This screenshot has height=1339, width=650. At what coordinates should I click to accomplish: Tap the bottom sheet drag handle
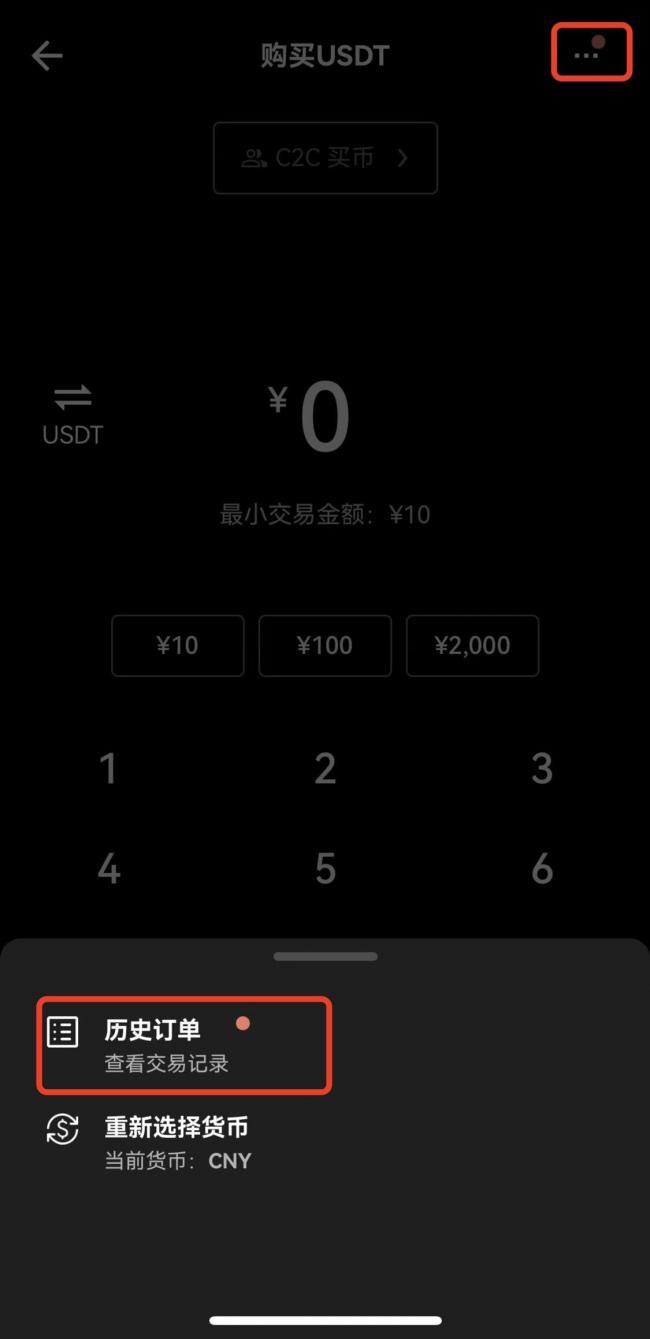(x=325, y=956)
